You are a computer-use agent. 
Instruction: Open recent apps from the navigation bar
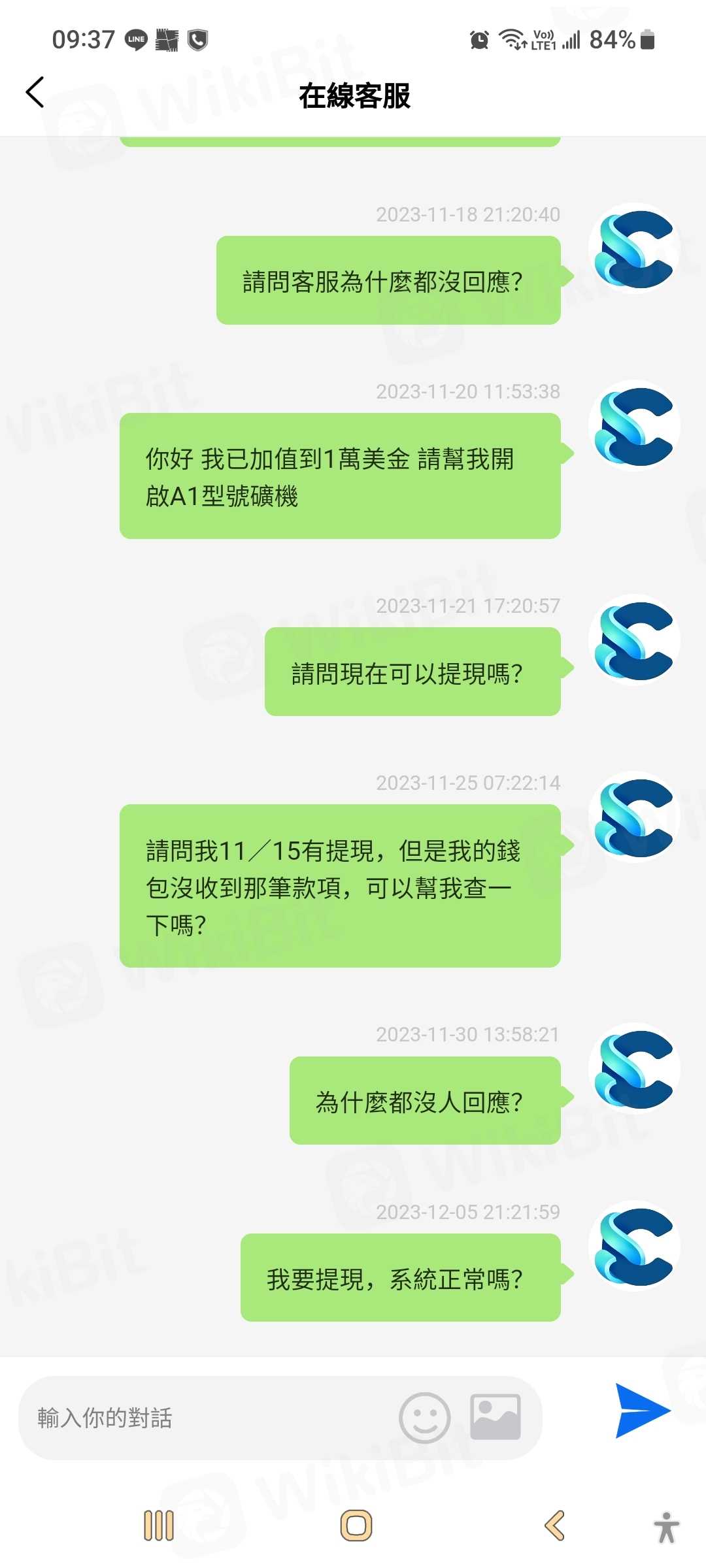159,1526
